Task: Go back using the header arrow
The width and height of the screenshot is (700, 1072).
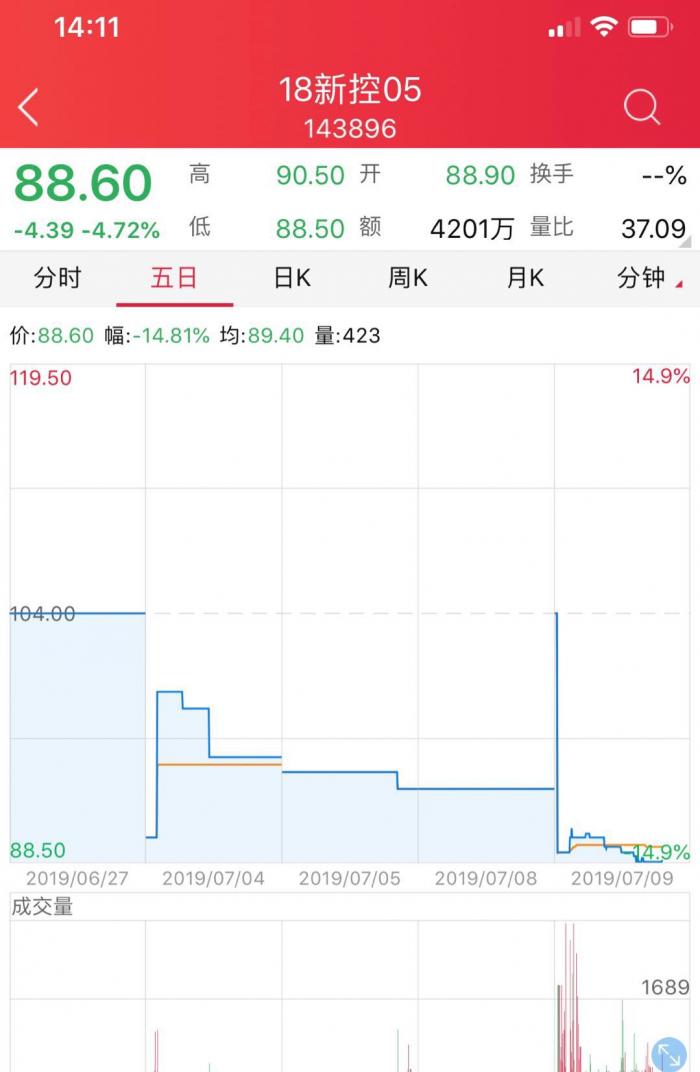Action: point(29,107)
